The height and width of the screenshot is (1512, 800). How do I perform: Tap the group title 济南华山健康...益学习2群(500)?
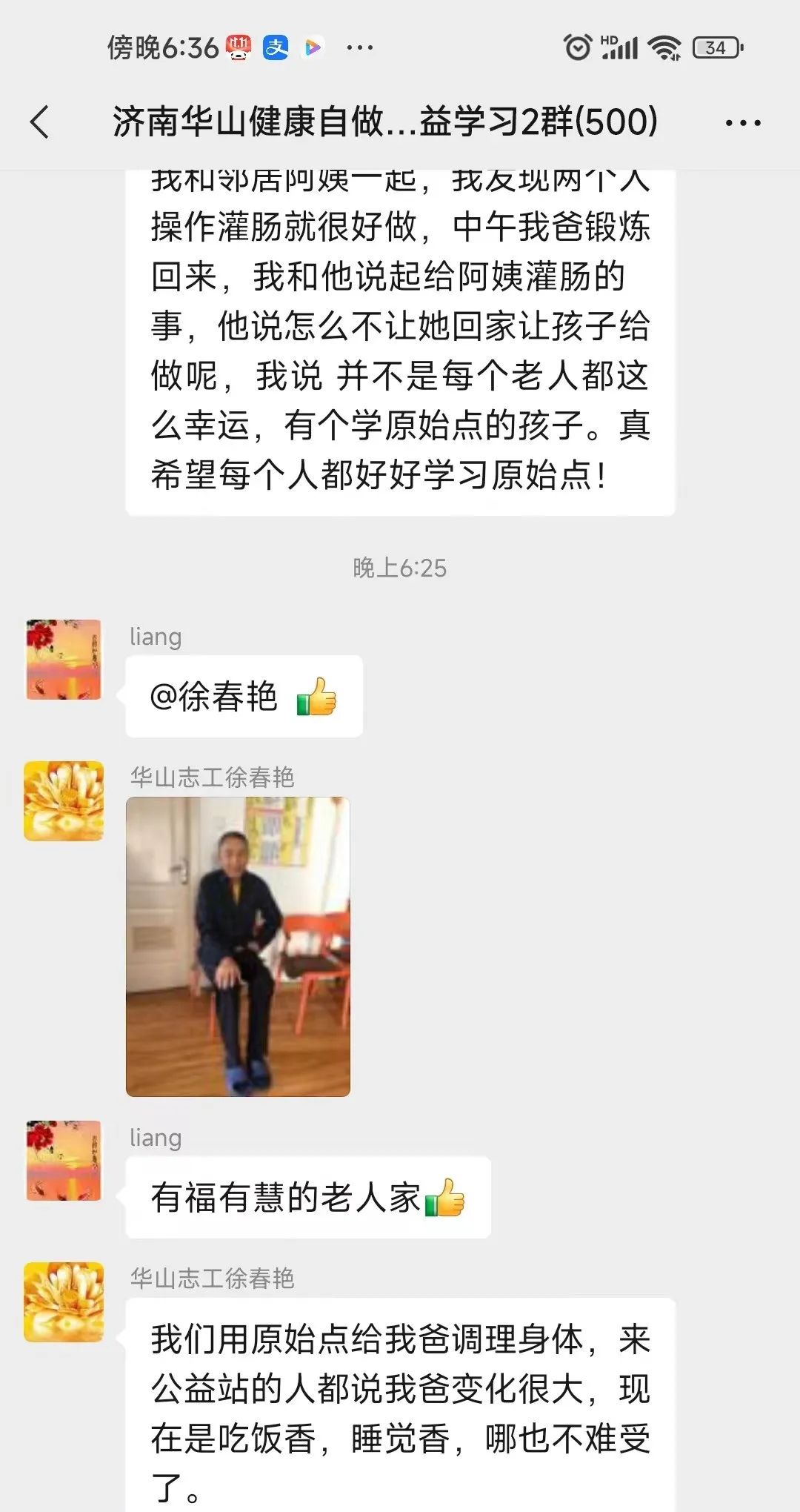pos(385,121)
